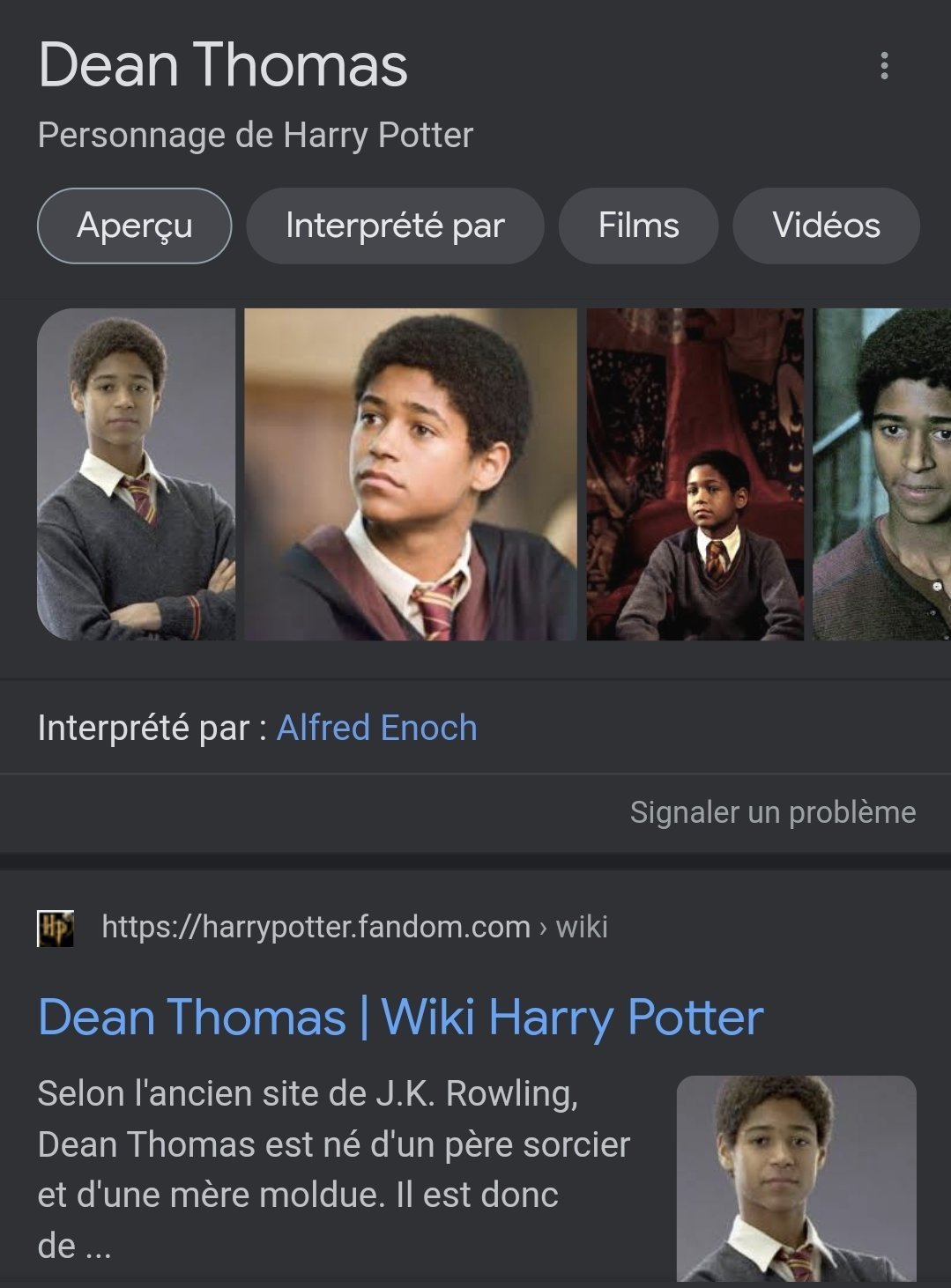This screenshot has height=1288, width=951.
Task: Tap the thumbnail beside the wiki result
Action: pos(796,1179)
